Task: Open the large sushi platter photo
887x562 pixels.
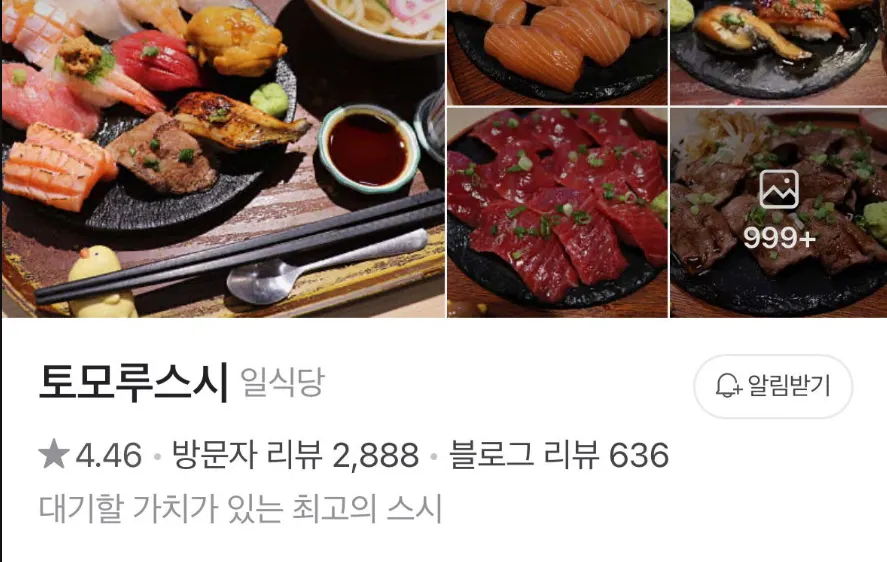Action: click(x=222, y=158)
